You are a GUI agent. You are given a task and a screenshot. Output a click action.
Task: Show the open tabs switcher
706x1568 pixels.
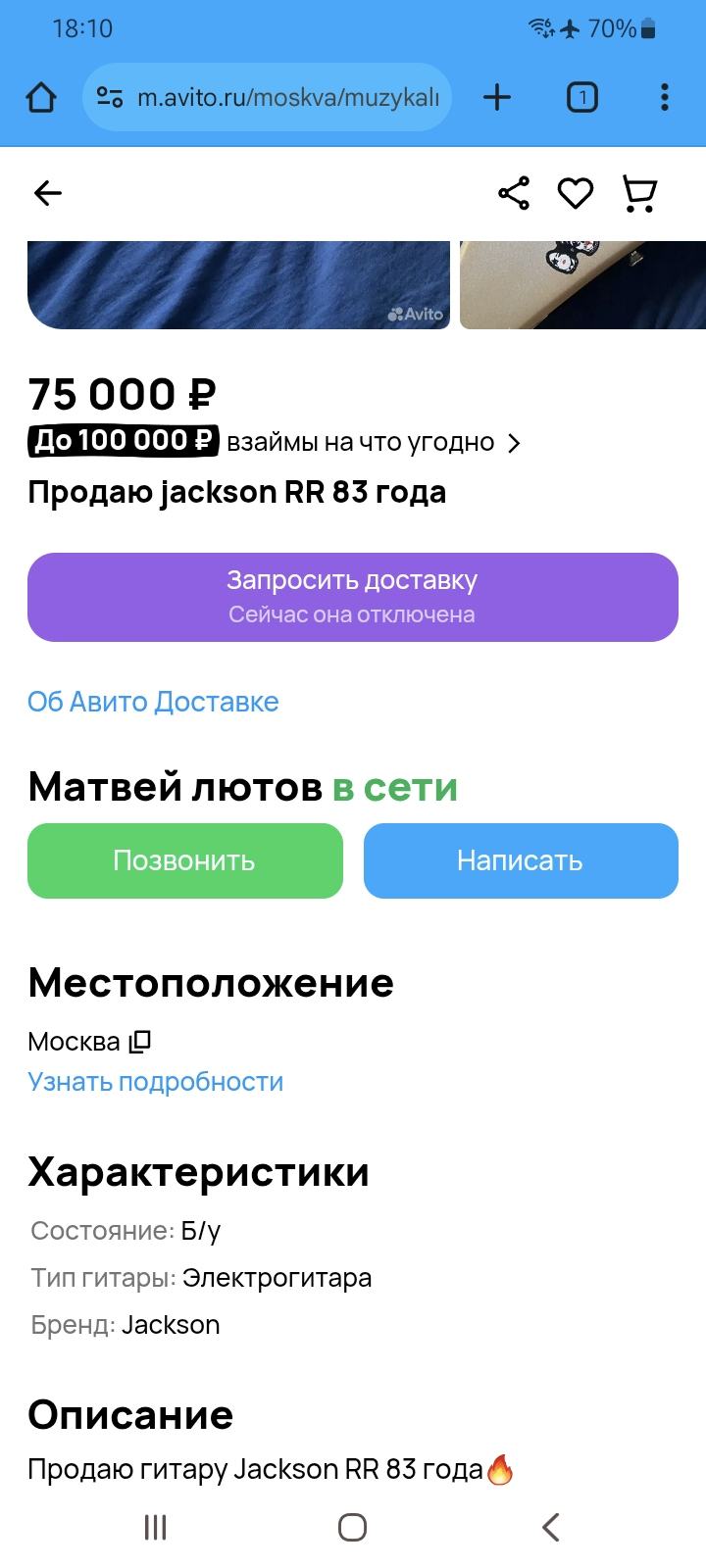(581, 97)
